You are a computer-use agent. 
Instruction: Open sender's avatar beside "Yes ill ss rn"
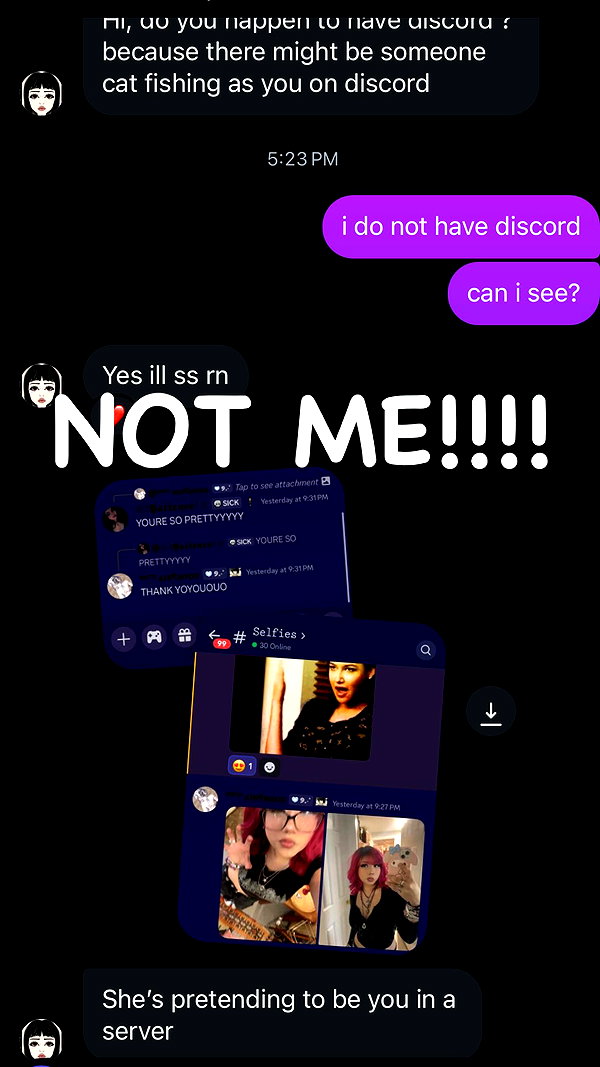[41, 386]
